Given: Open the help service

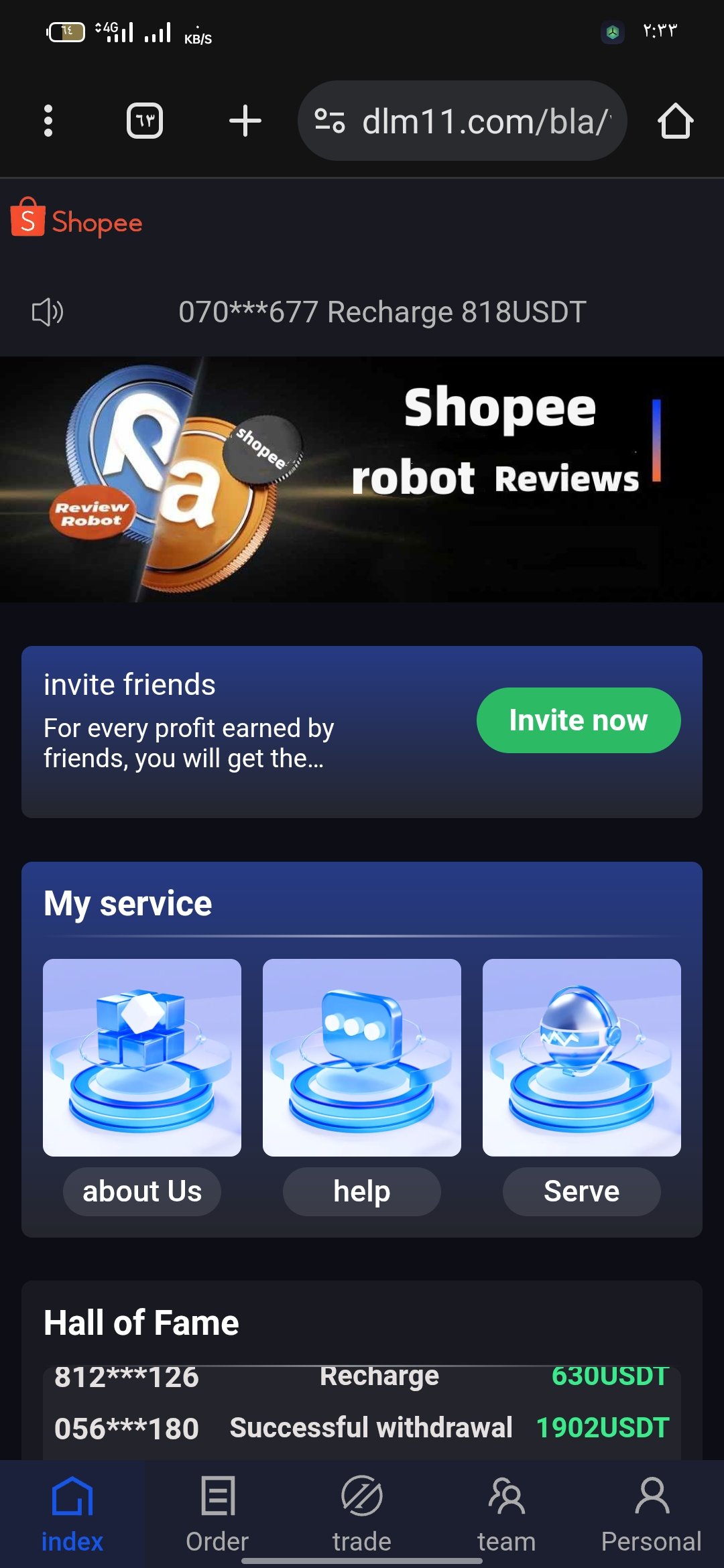Looking at the screenshot, I should click(362, 1086).
